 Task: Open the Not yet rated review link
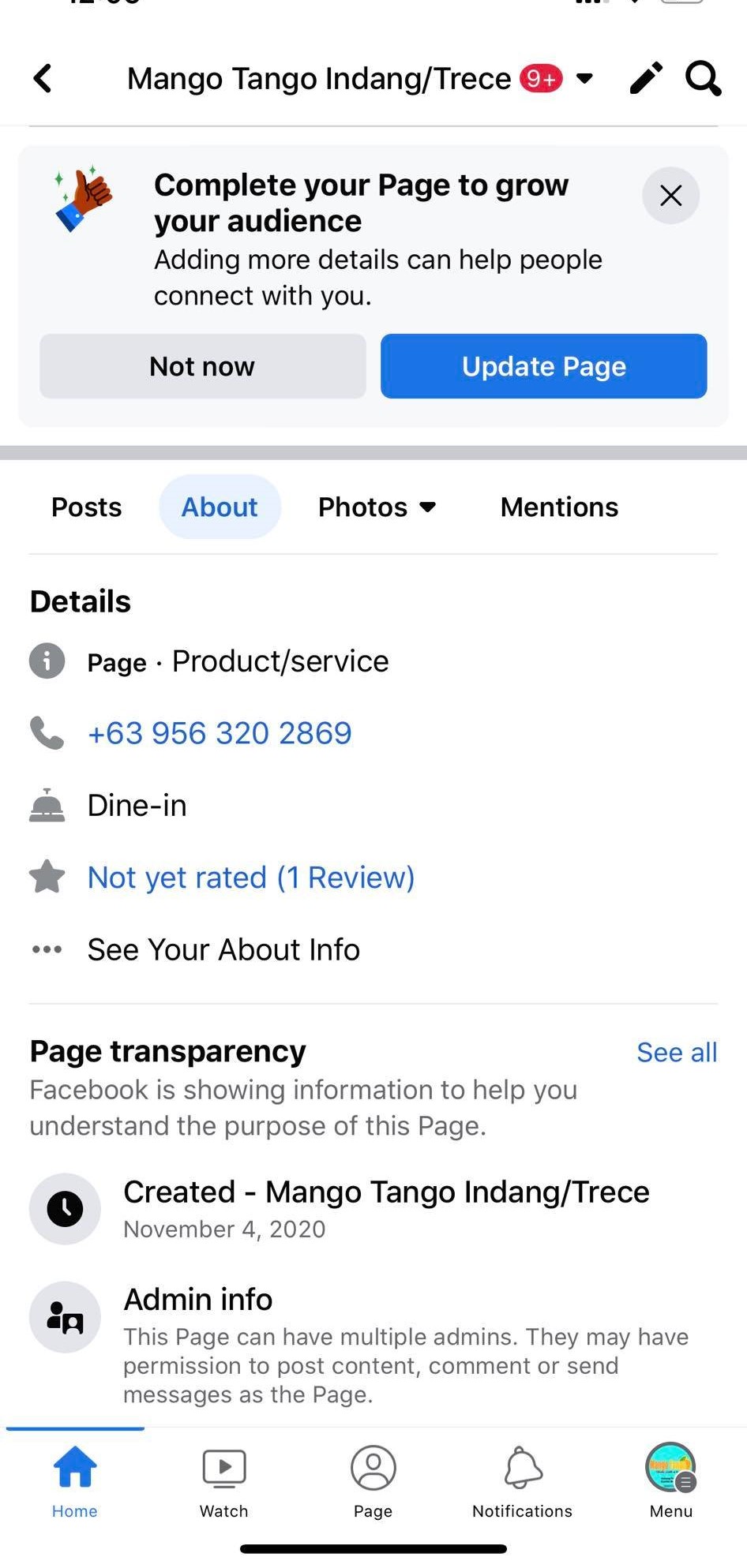pos(251,878)
